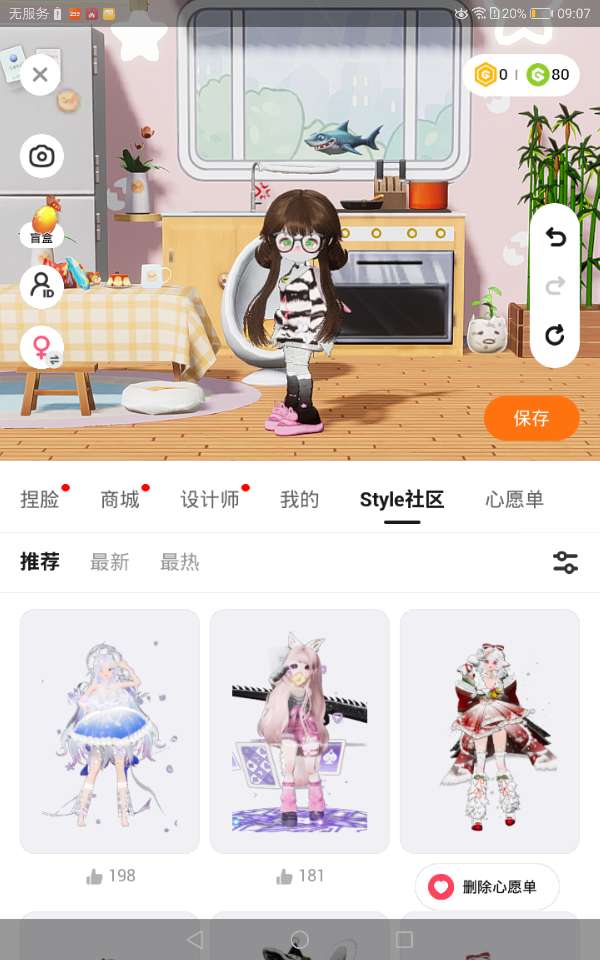View the pink-haired style with 181 likes
Screen dimensions: 600x960
299,731
